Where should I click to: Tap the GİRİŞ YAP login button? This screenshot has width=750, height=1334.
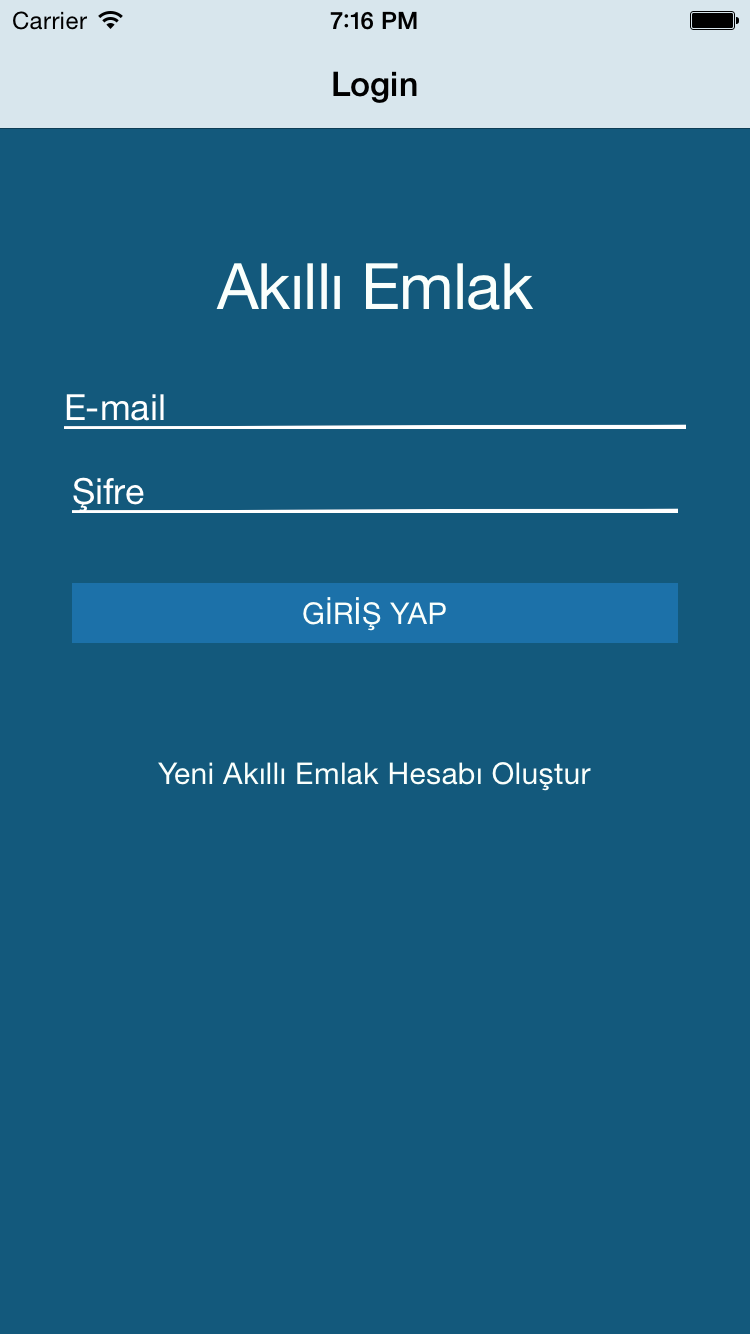pos(374,613)
